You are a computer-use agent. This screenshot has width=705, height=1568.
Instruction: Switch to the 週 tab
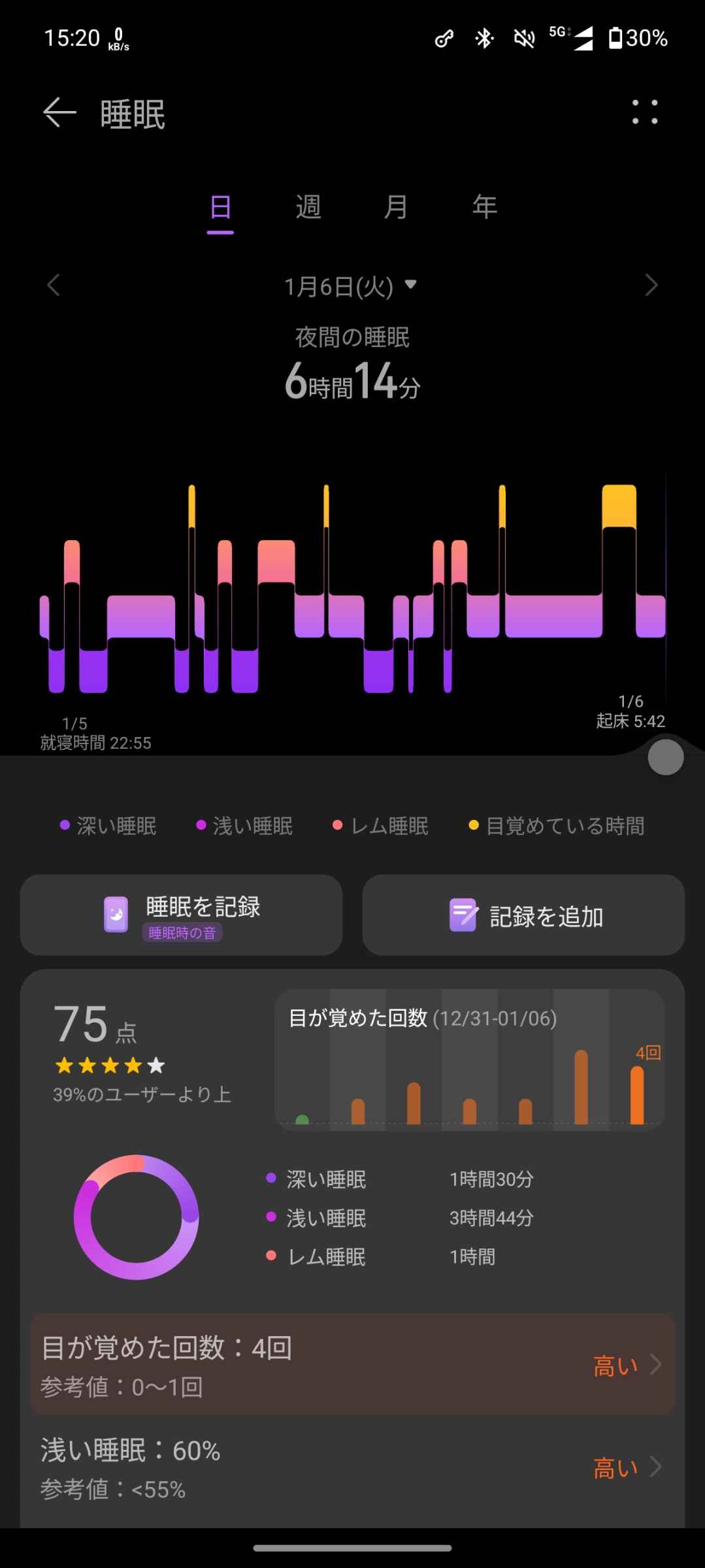[308, 208]
